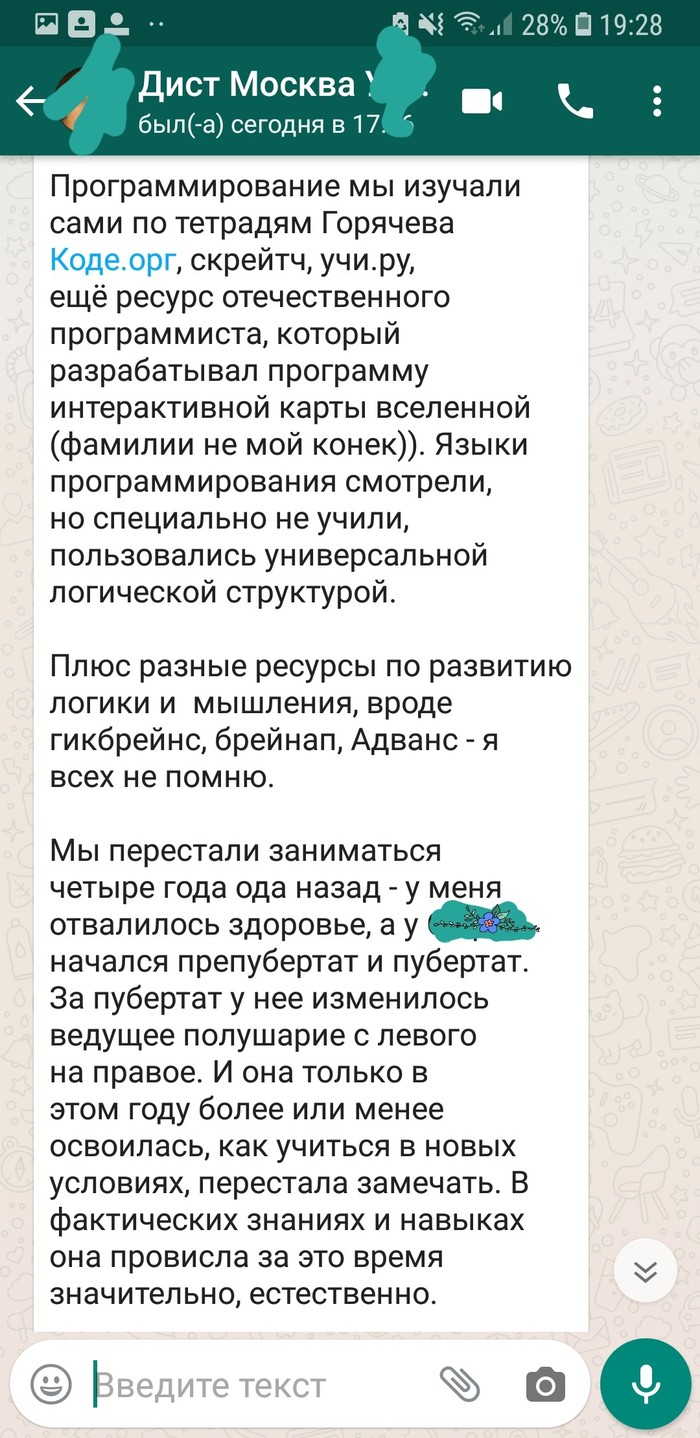This screenshot has width=700, height=1438.
Task: Open the Коде.орг link
Action: click(x=113, y=261)
